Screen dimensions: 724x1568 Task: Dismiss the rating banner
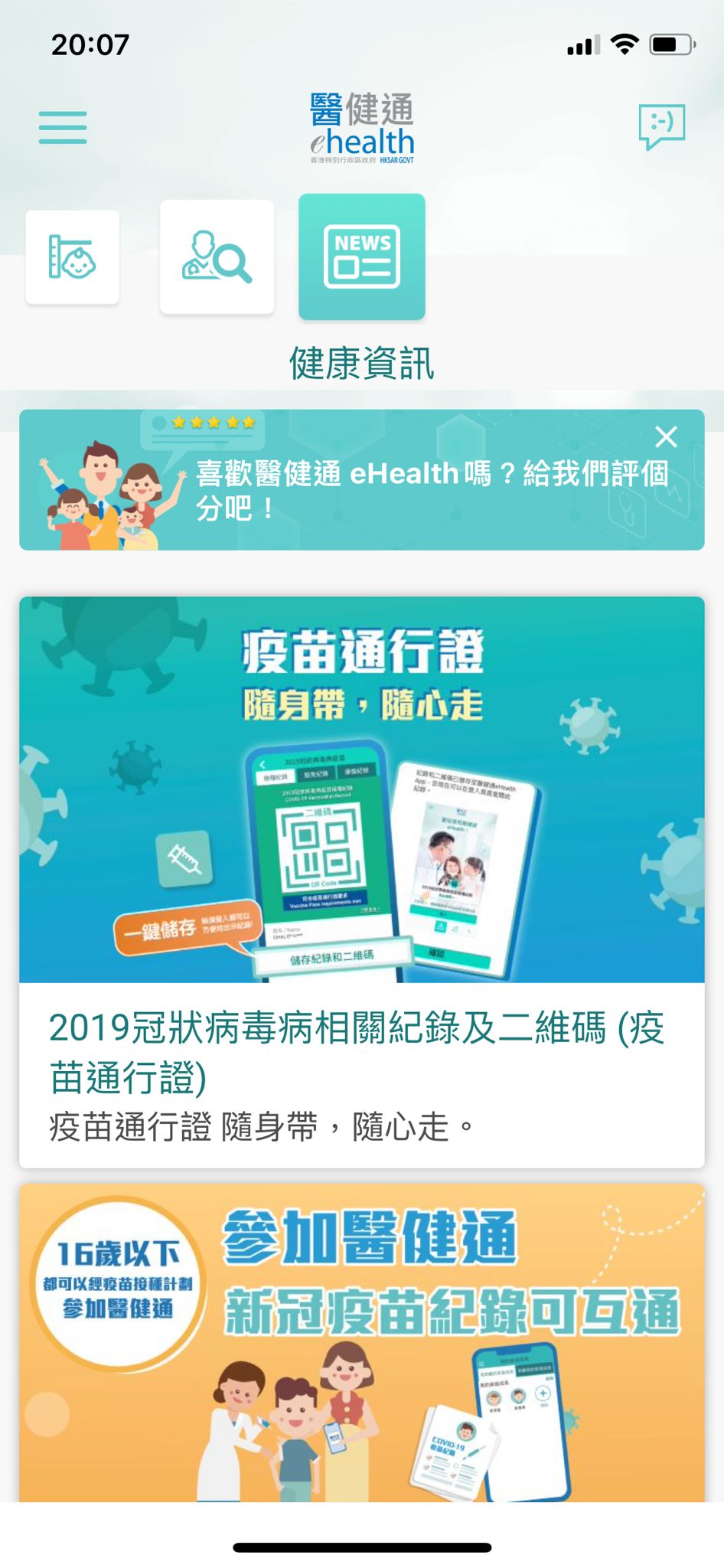tap(666, 436)
